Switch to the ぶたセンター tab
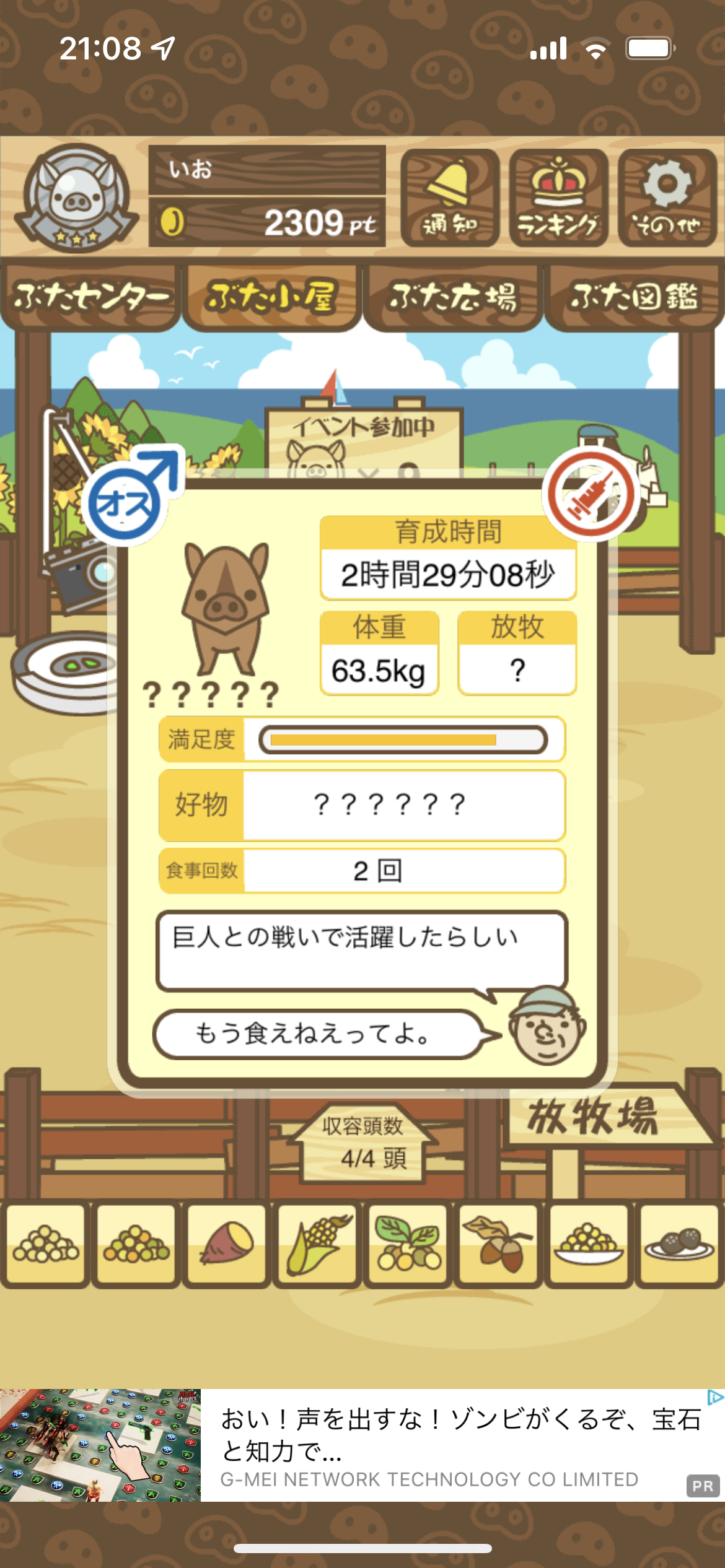725x1568 pixels. pyautogui.click(x=90, y=297)
